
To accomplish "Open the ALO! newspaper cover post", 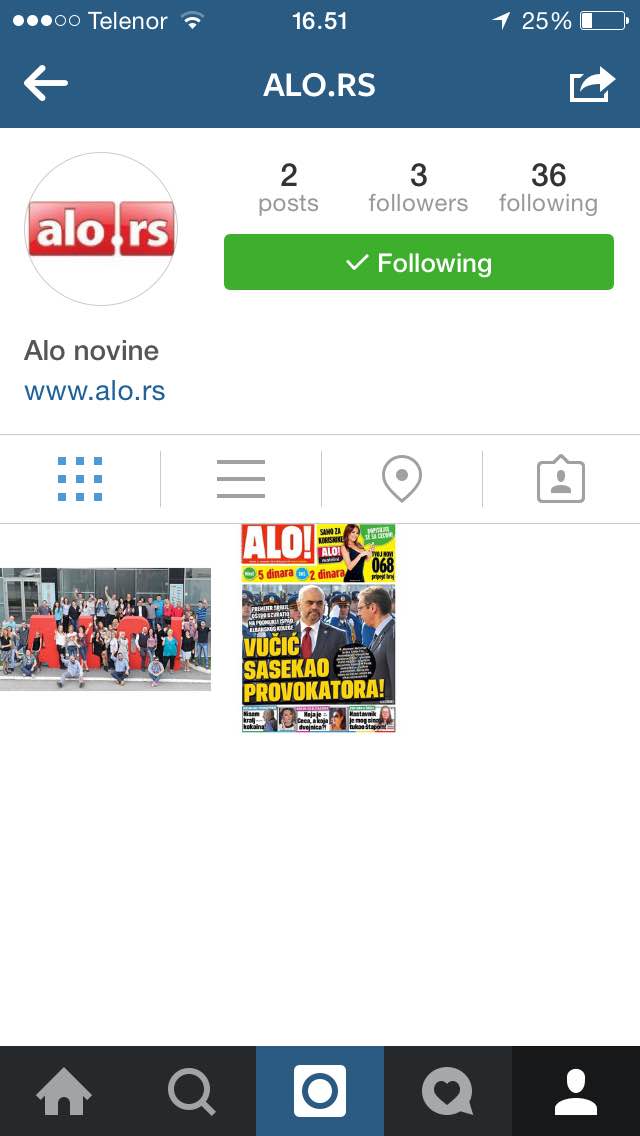I will click(318, 628).
